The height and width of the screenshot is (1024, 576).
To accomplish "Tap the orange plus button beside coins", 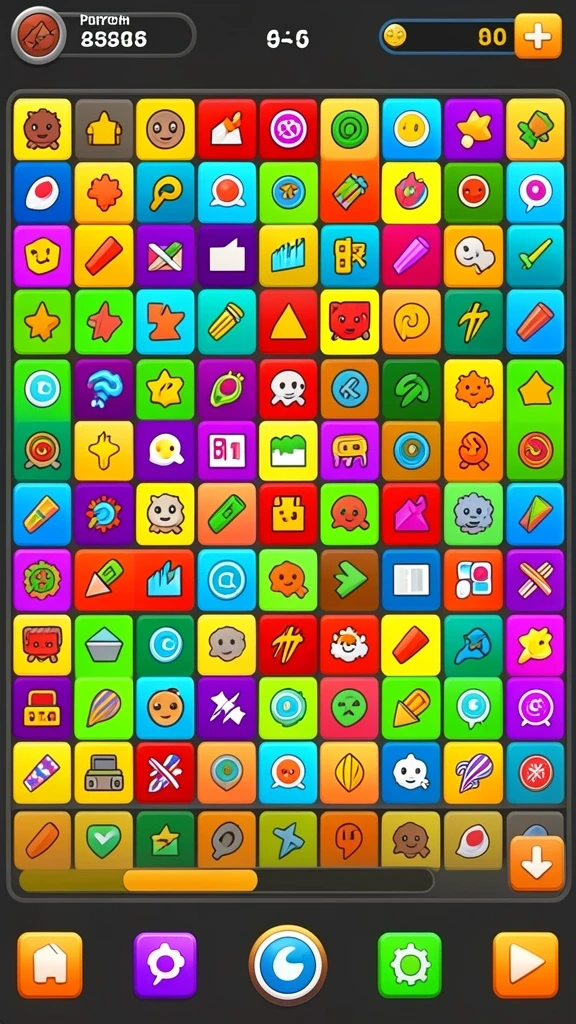I will coord(537,37).
